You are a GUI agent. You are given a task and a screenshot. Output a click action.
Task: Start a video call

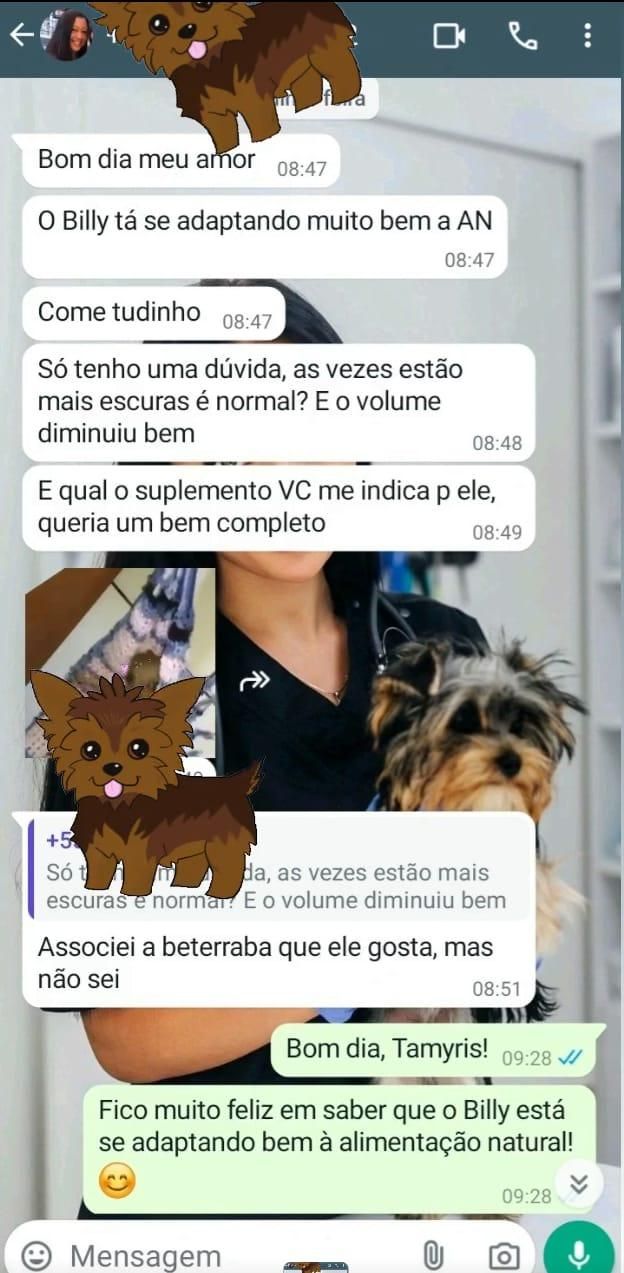tap(449, 36)
